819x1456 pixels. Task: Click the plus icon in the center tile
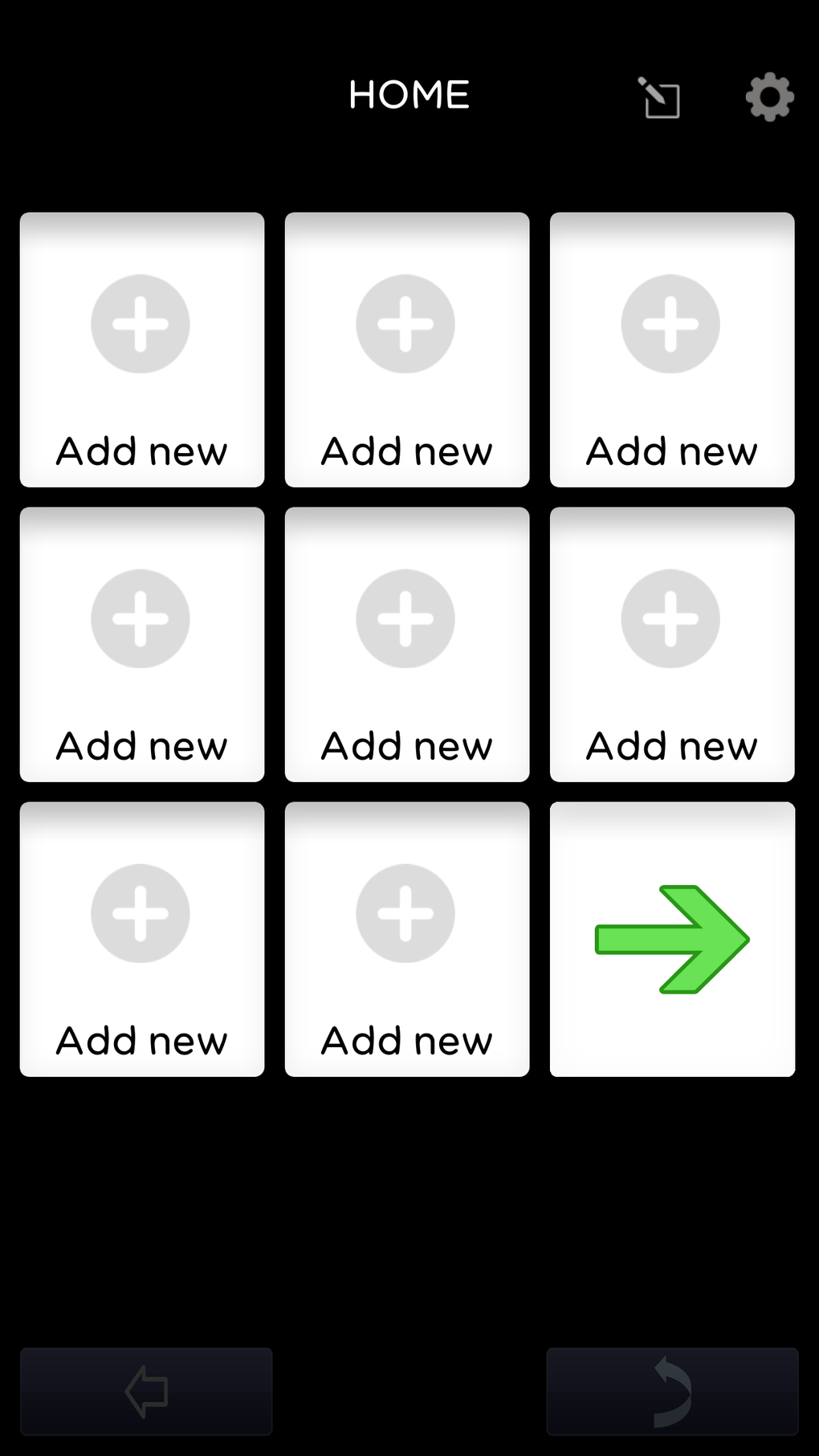[405, 618]
